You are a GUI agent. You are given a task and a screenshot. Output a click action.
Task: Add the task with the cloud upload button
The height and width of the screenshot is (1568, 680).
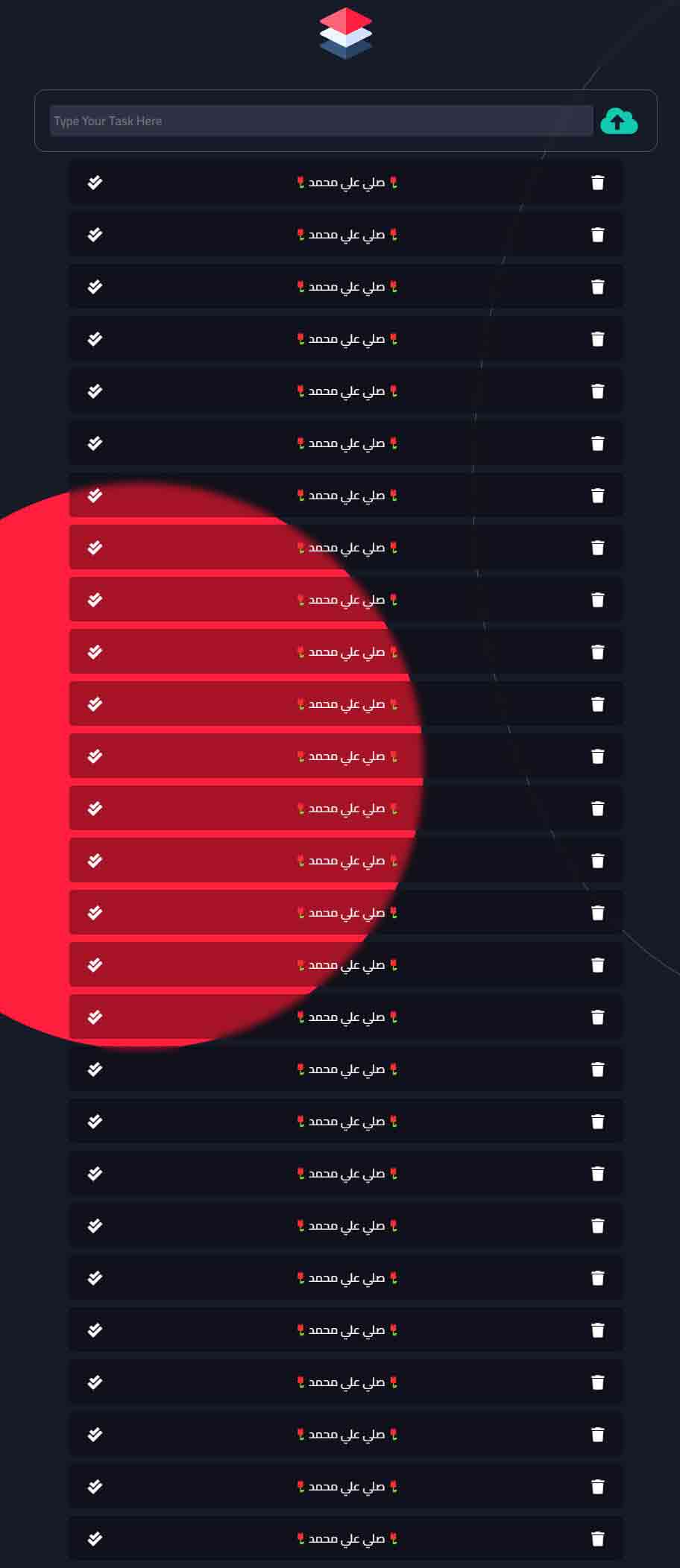619,121
